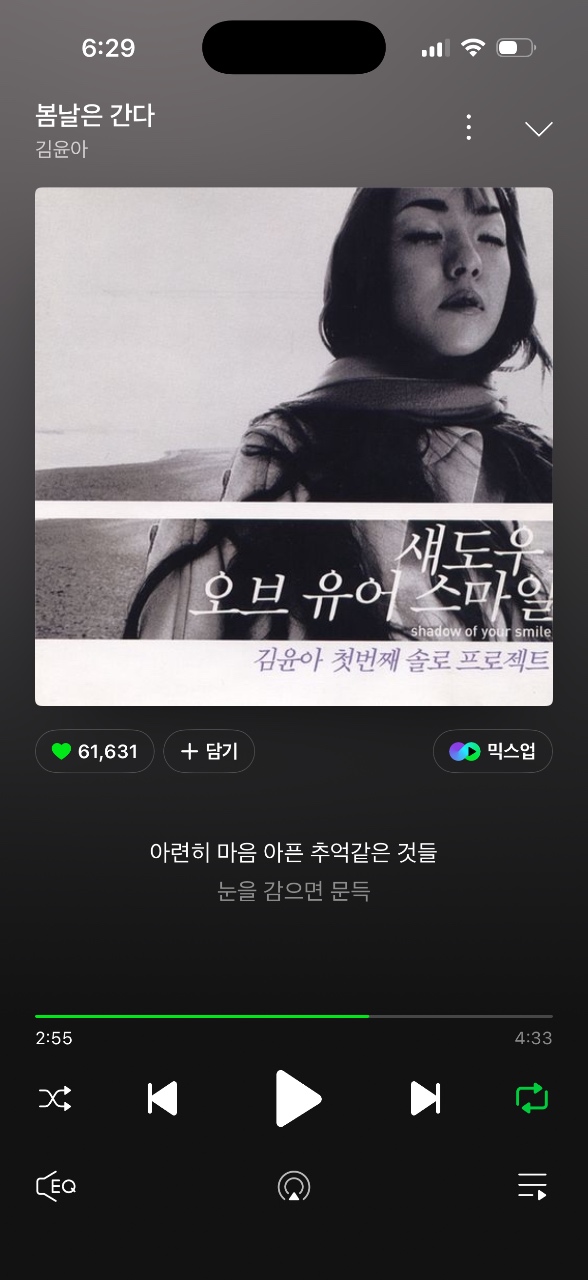The width and height of the screenshot is (588, 1280).
Task: Skip to the previous track
Action: tap(162, 1099)
